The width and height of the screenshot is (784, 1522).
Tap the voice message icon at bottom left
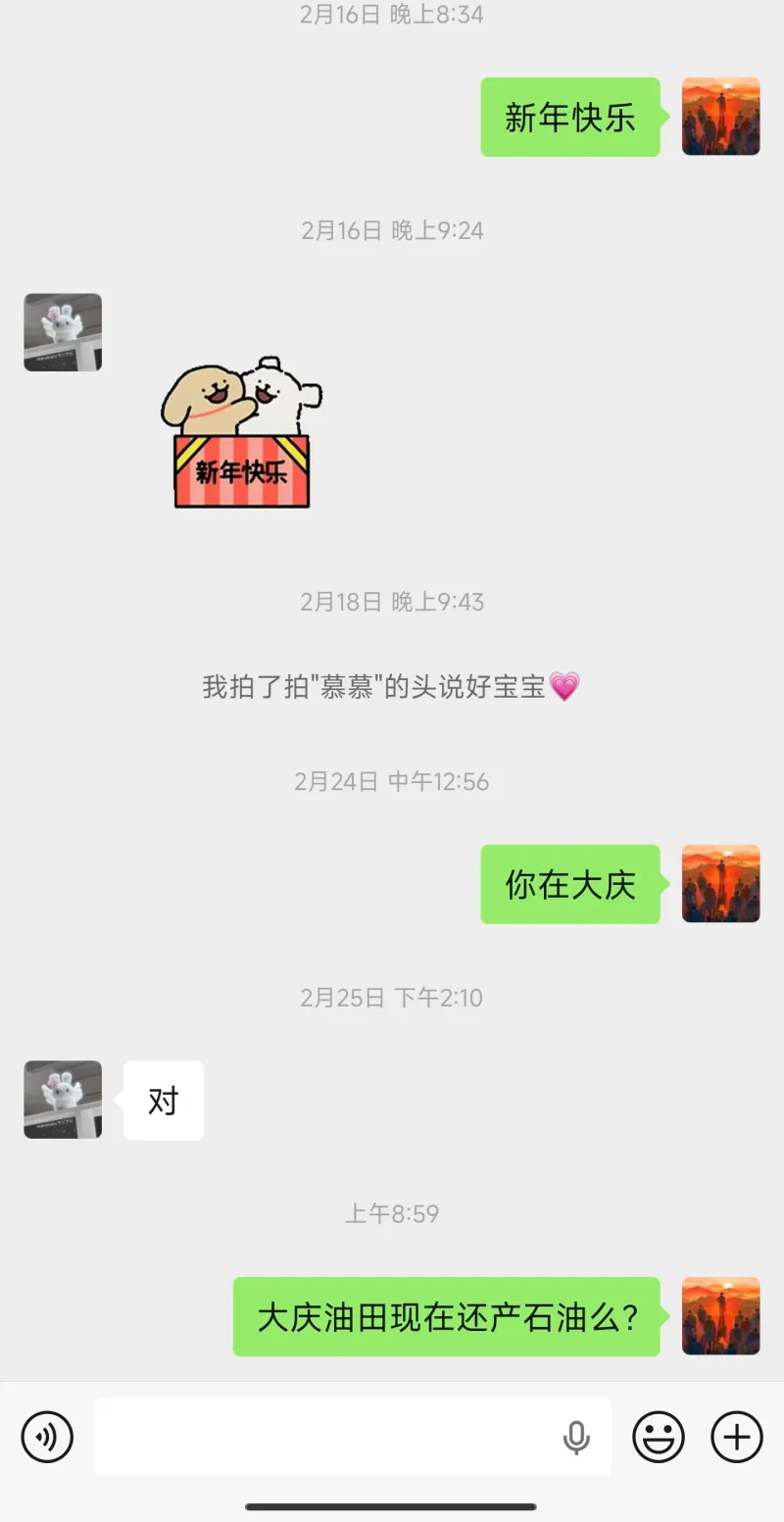point(46,1437)
